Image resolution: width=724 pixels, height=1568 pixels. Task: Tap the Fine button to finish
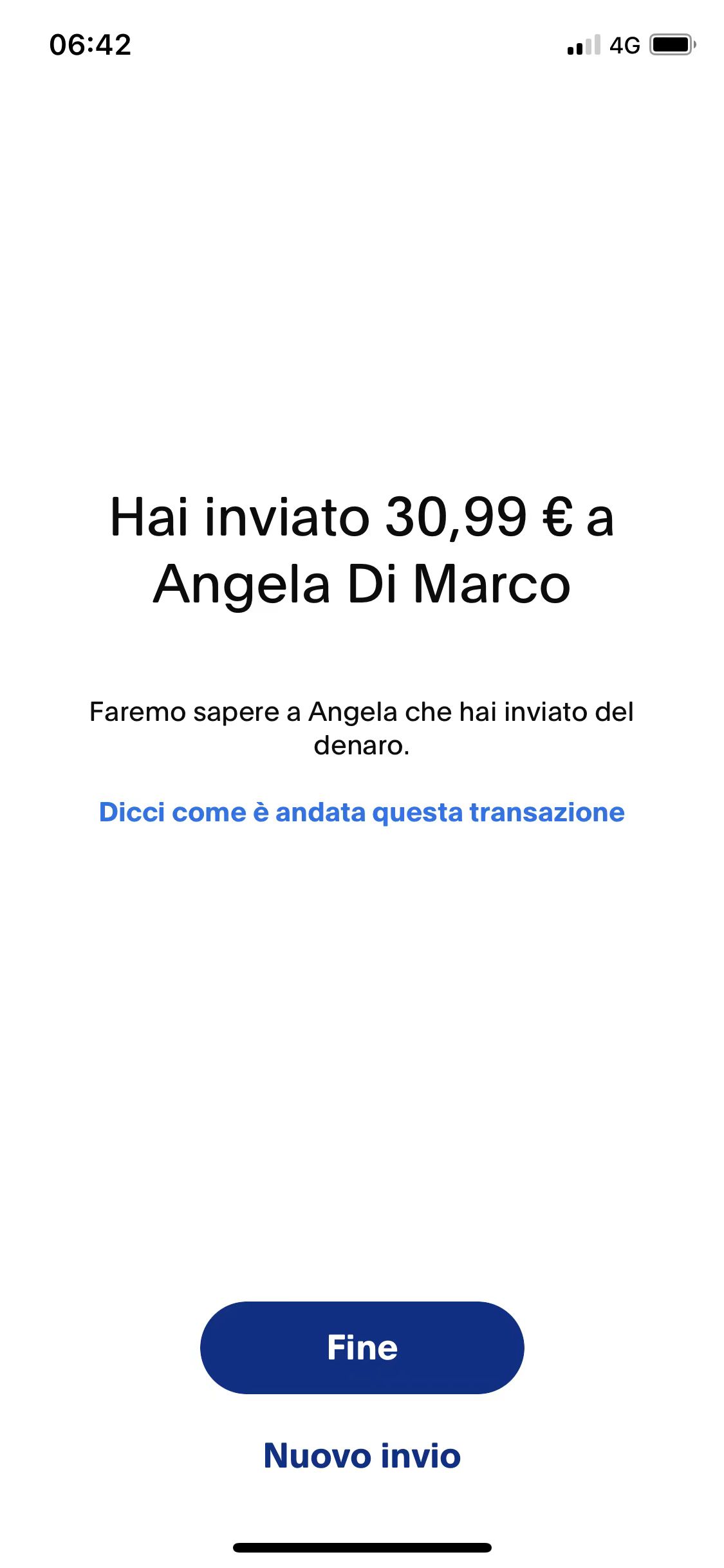[362, 1347]
